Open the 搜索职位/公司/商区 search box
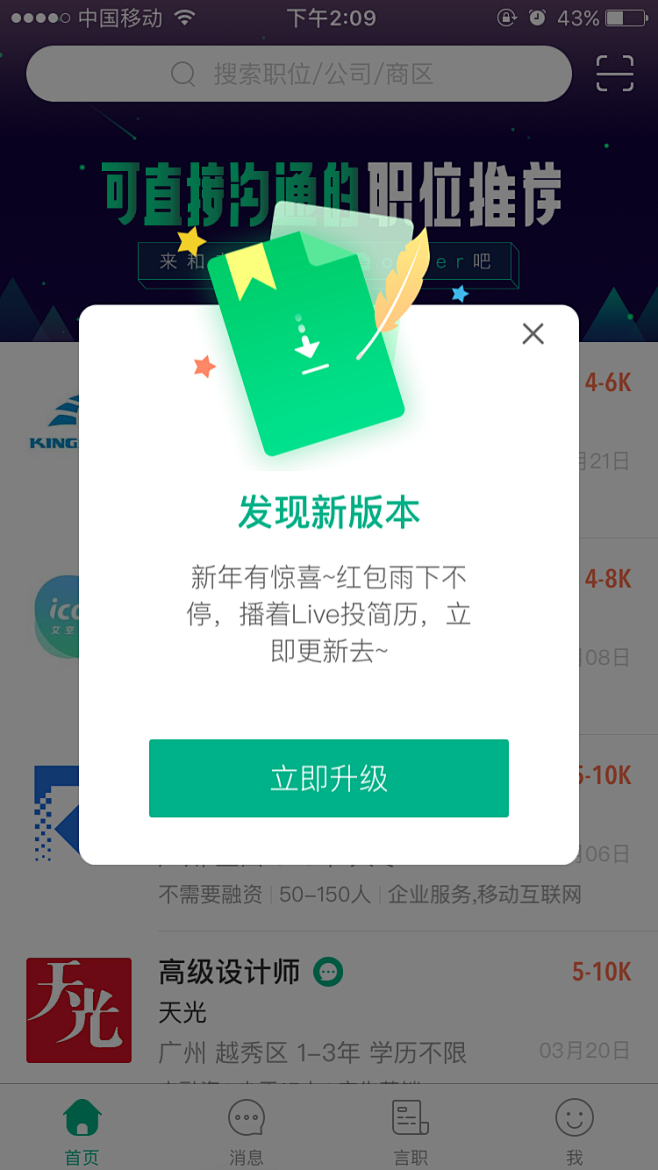Screen dimensions: 658x1170 [x=300, y=74]
